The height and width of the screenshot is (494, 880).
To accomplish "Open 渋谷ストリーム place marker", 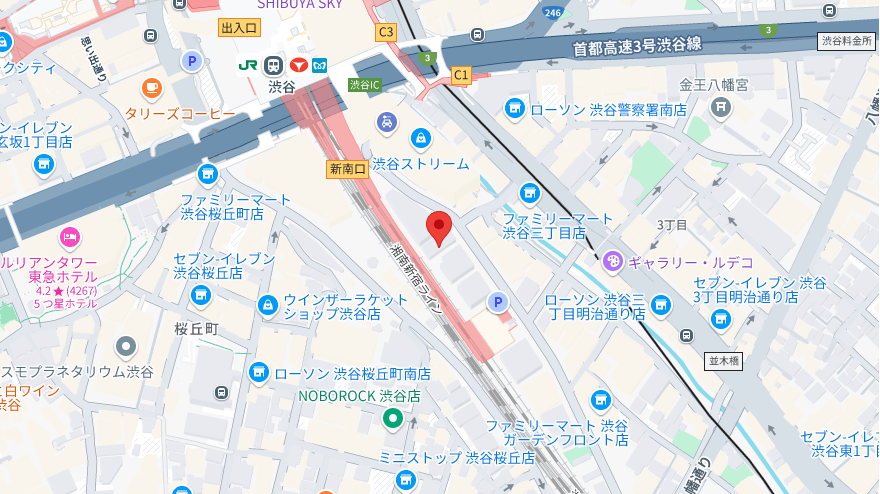I will pos(422,138).
